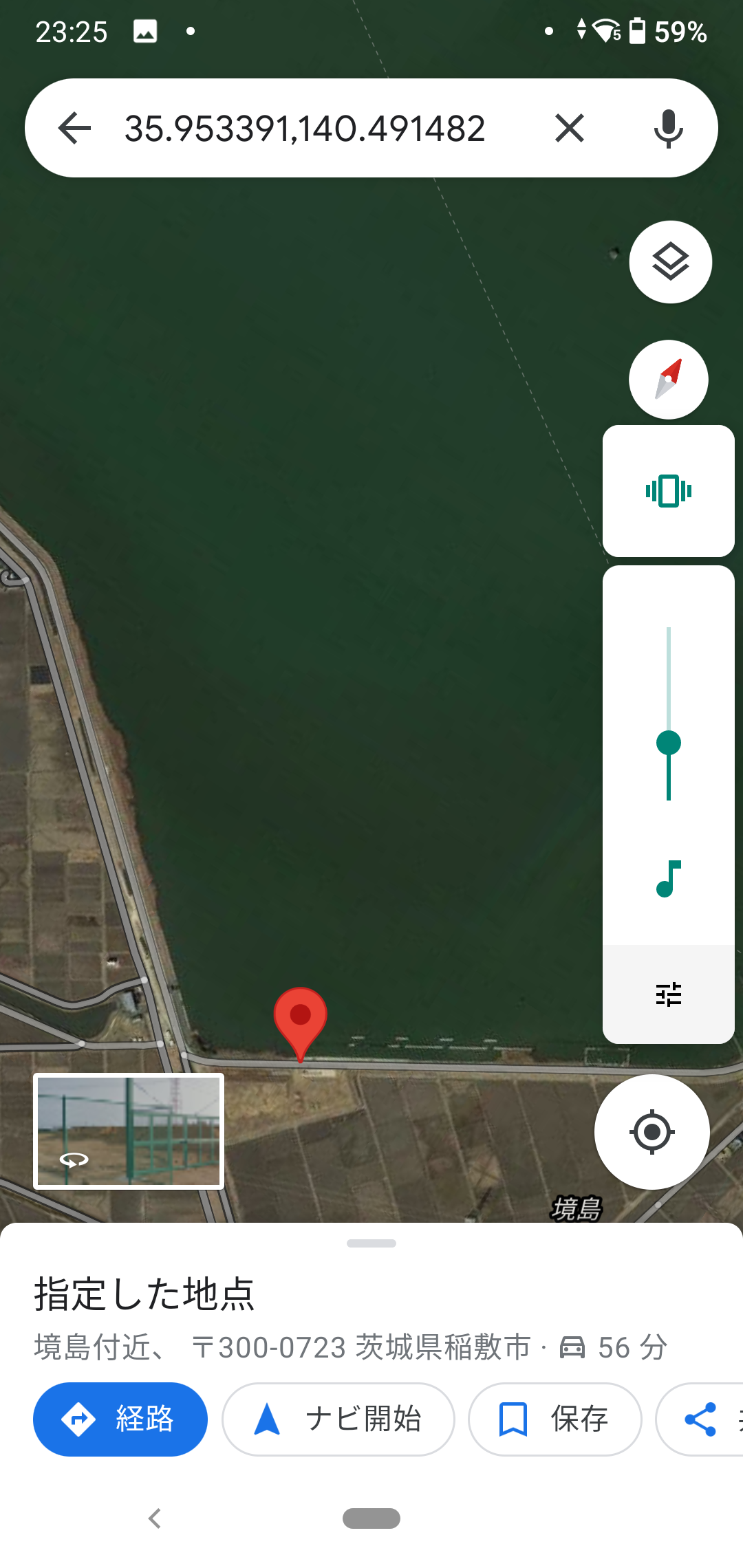Toggle vibrate ringer mode
The width and height of the screenshot is (743, 1568).
(x=668, y=491)
